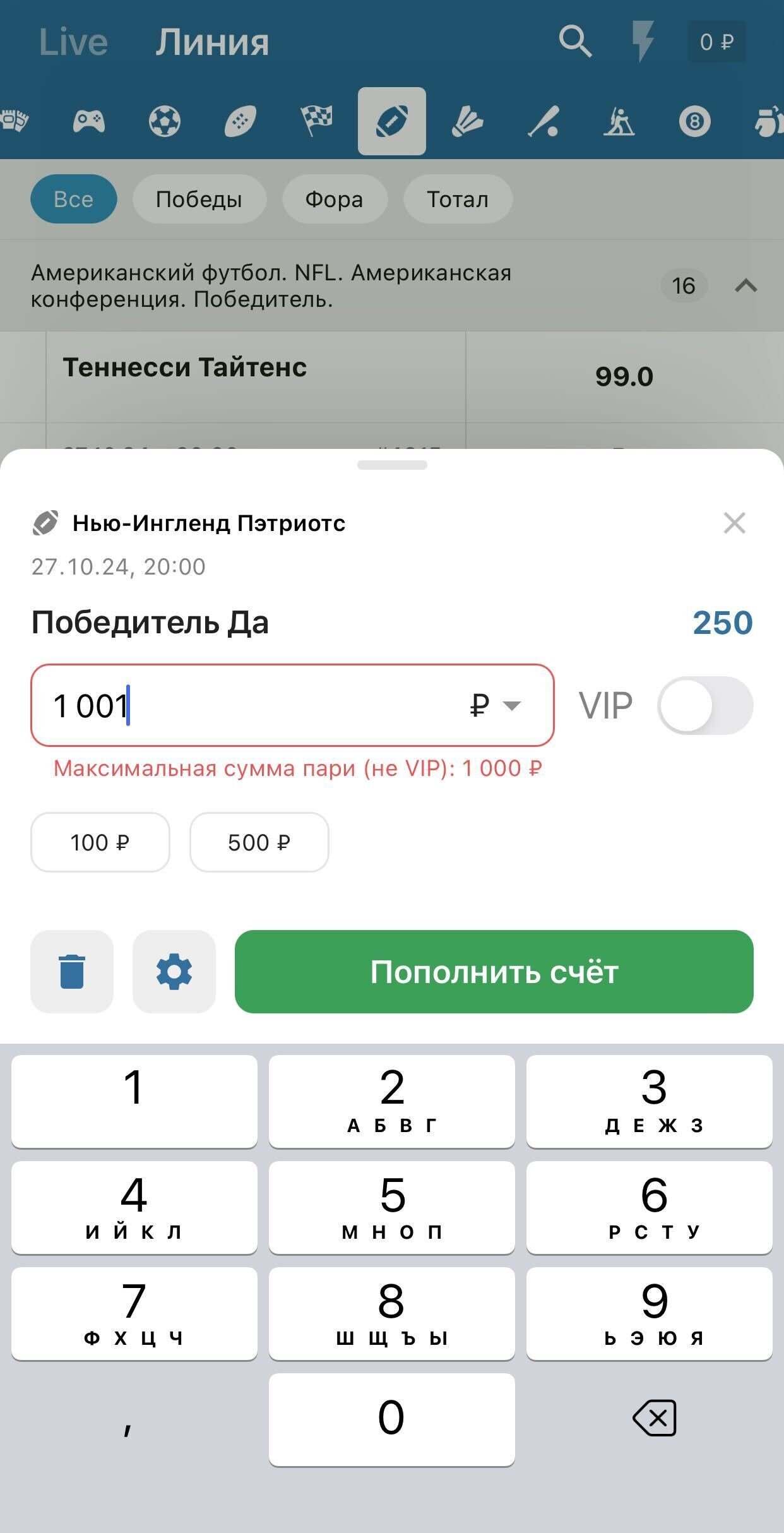Hit the backspace key on keypad

tap(654, 1418)
